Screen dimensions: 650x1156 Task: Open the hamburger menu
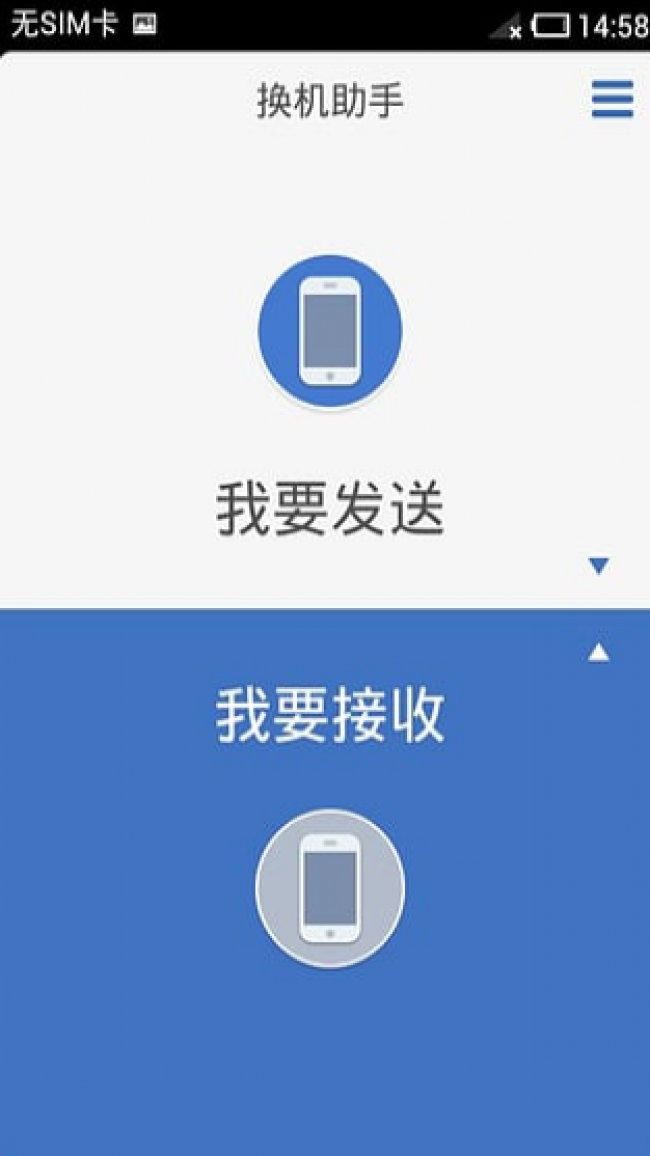[612, 100]
